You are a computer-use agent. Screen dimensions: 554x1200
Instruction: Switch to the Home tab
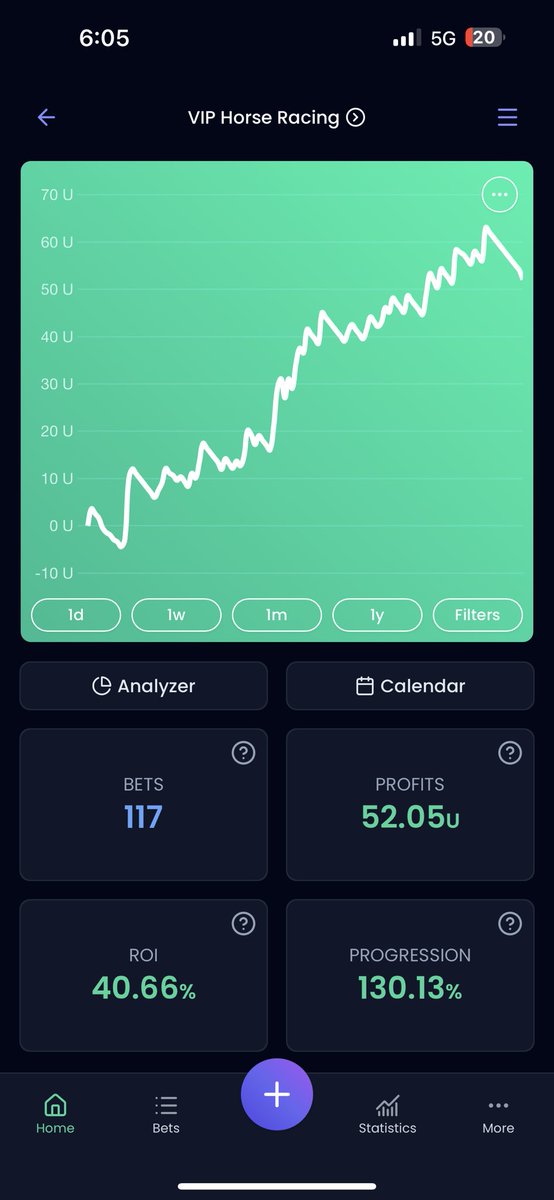coord(55,1114)
